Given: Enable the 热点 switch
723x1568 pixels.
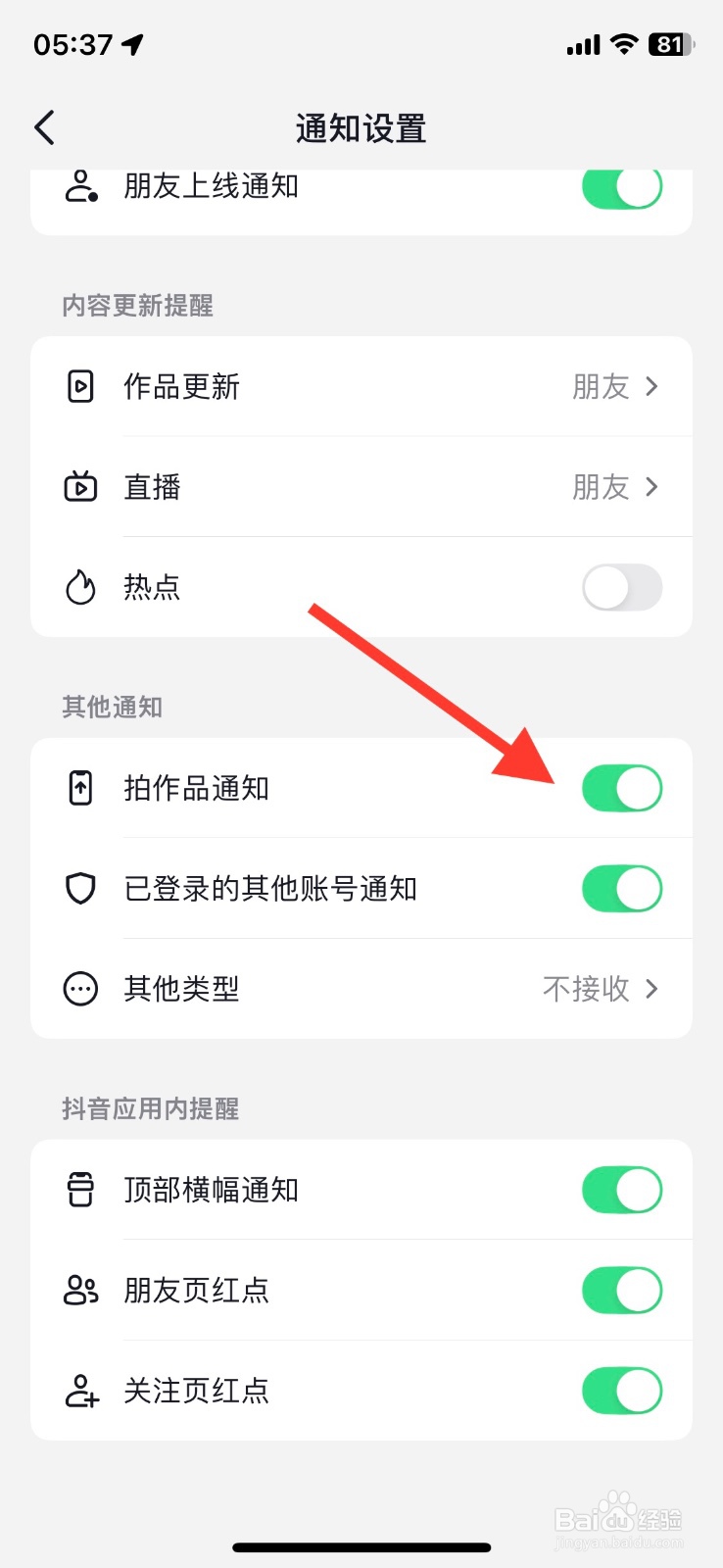Looking at the screenshot, I should (x=622, y=587).
